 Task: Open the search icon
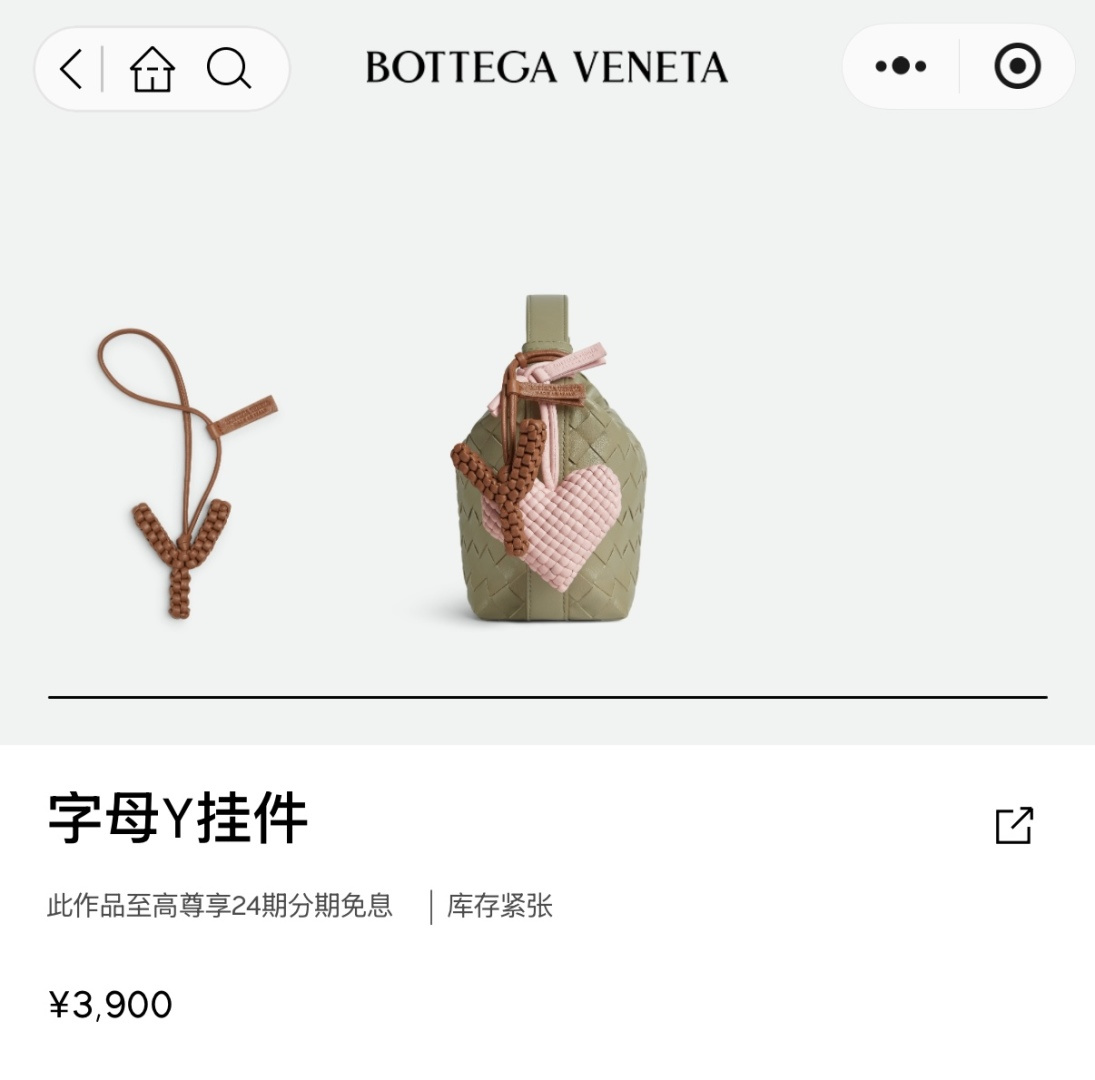(x=228, y=69)
